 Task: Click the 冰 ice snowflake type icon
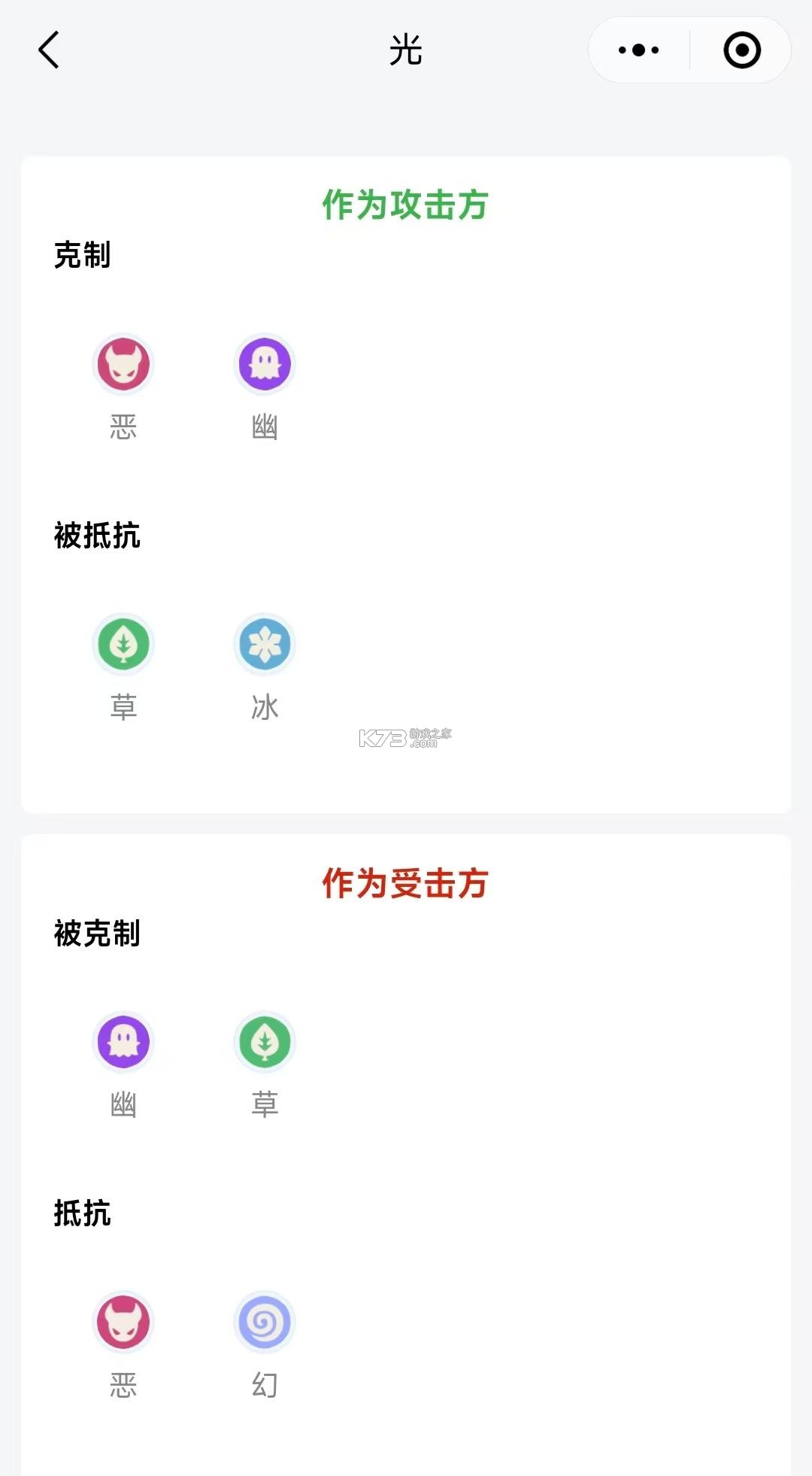point(264,644)
